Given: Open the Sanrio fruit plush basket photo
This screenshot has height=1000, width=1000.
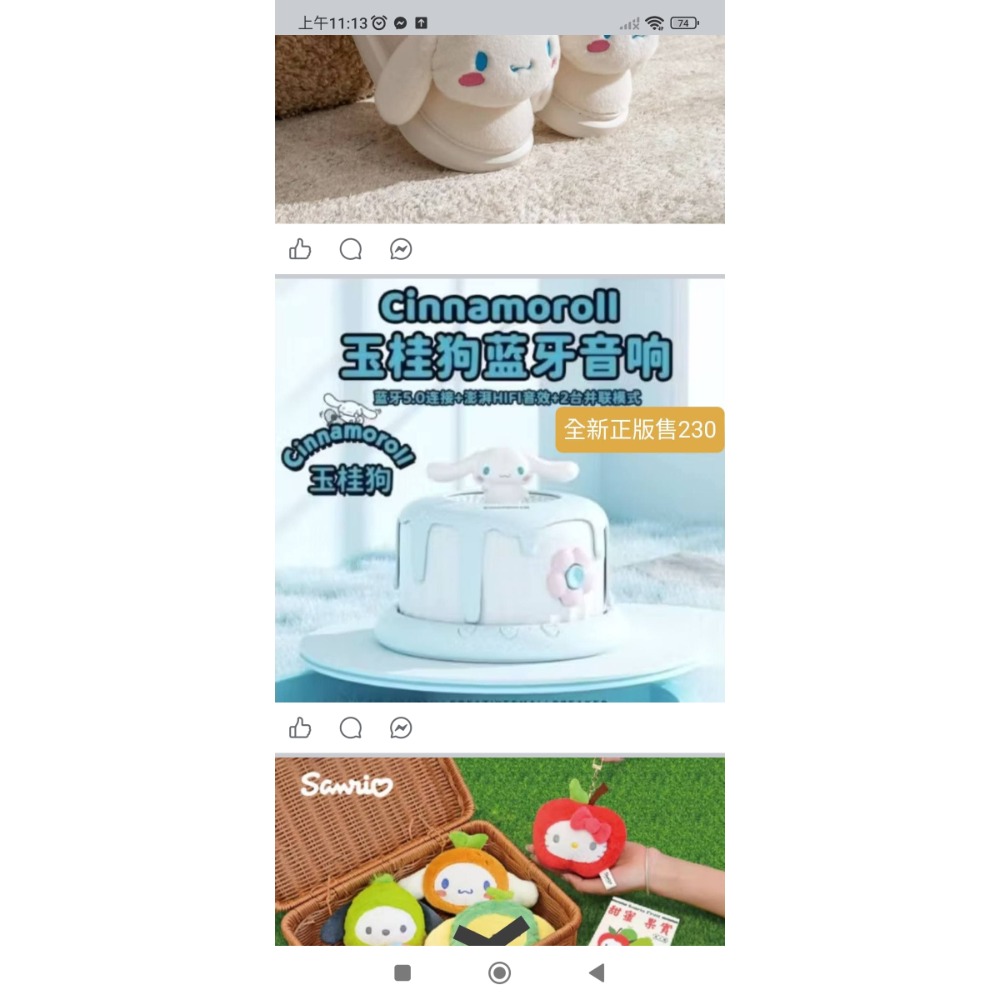Looking at the screenshot, I should click(x=500, y=850).
